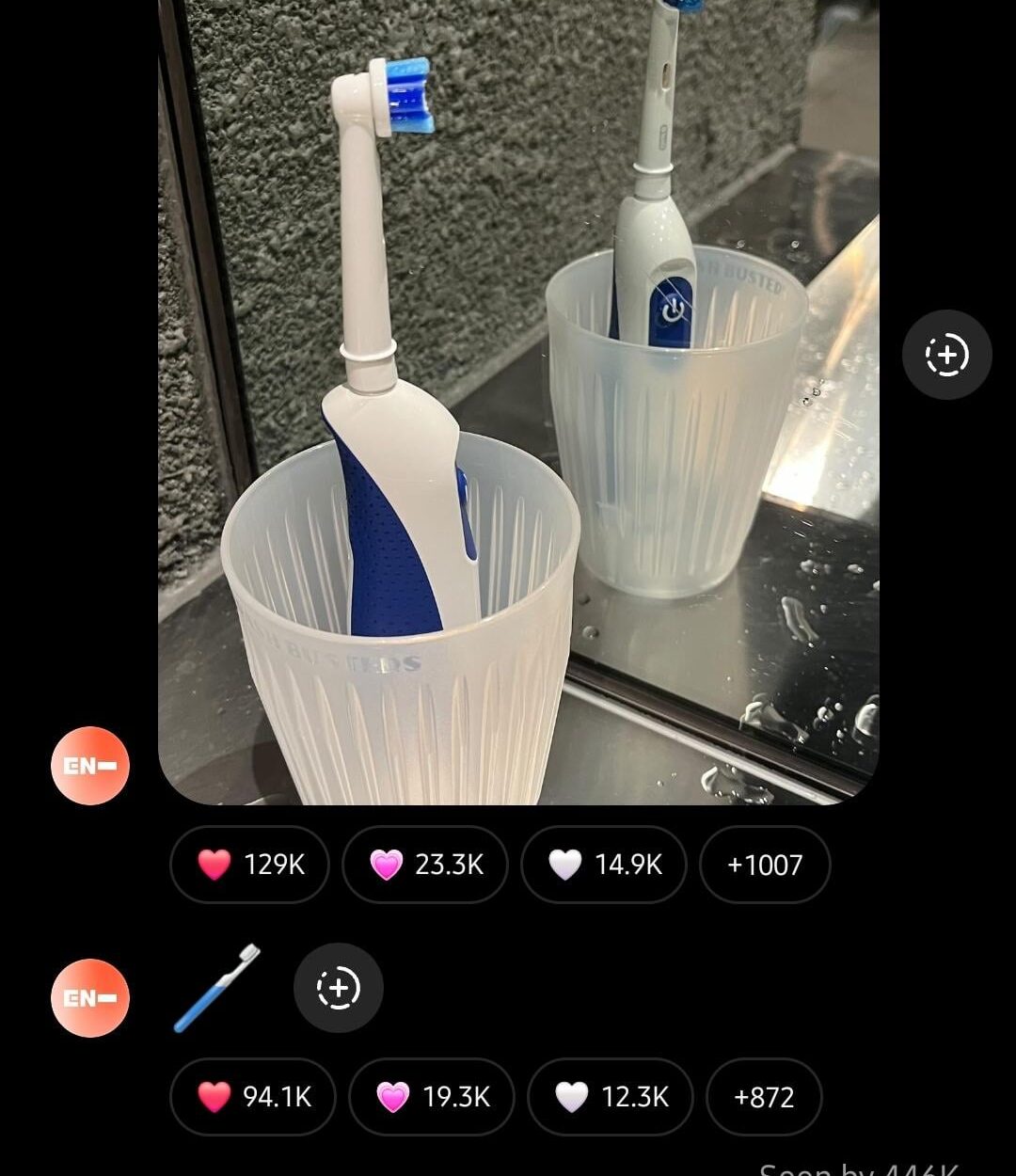Open sender avatar beside the toothbrush emoji
The image size is (1016, 1176).
90,998
